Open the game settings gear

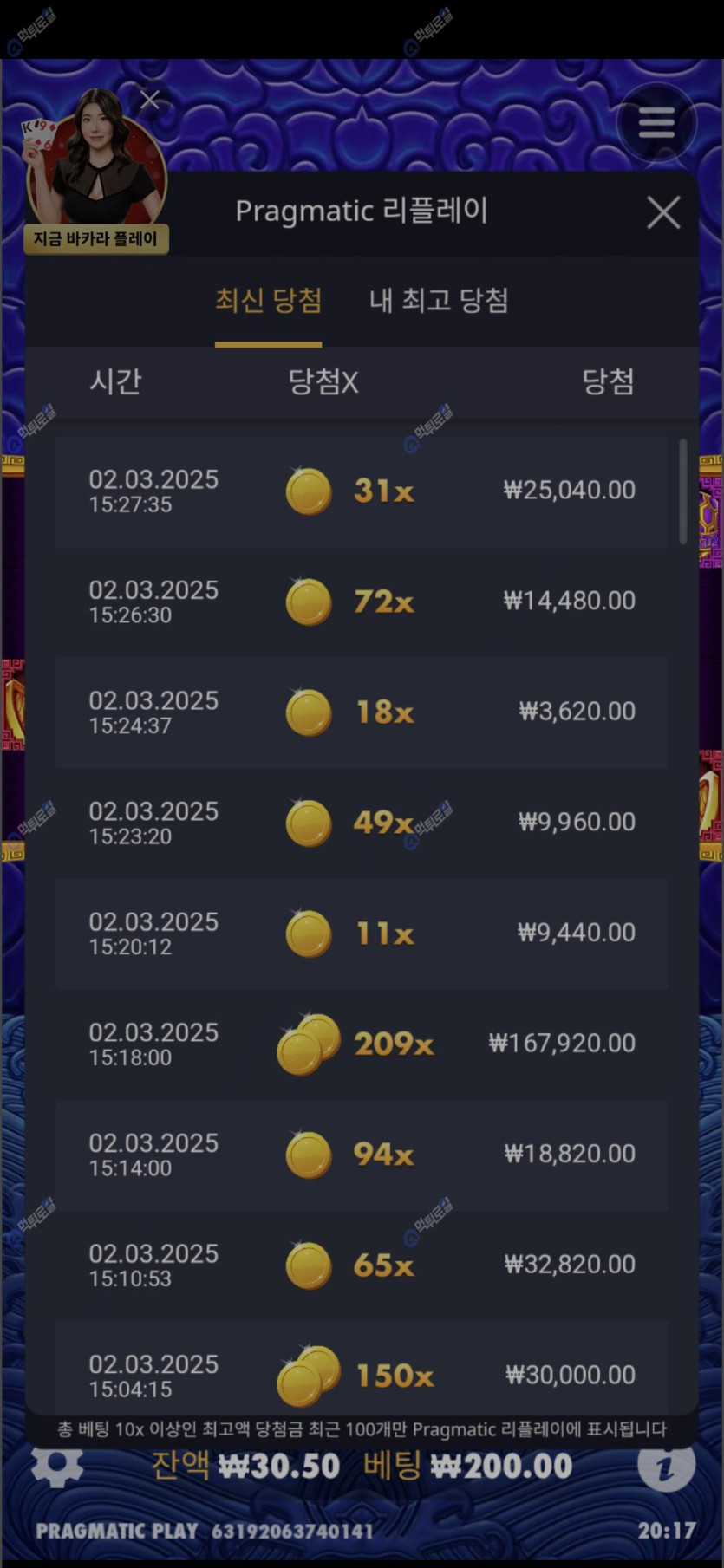(x=57, y=1465)
